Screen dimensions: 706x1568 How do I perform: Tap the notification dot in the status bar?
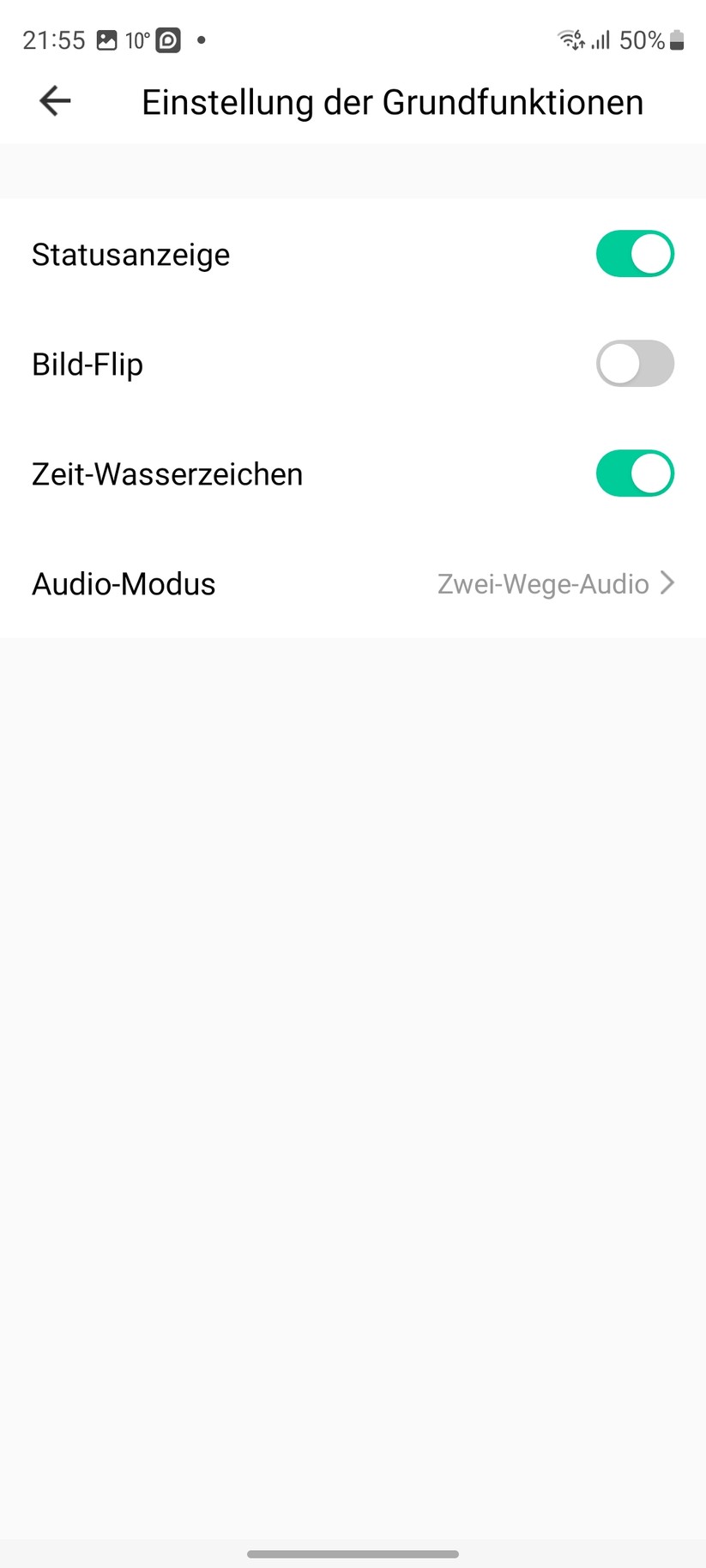[x=201, y=39]
